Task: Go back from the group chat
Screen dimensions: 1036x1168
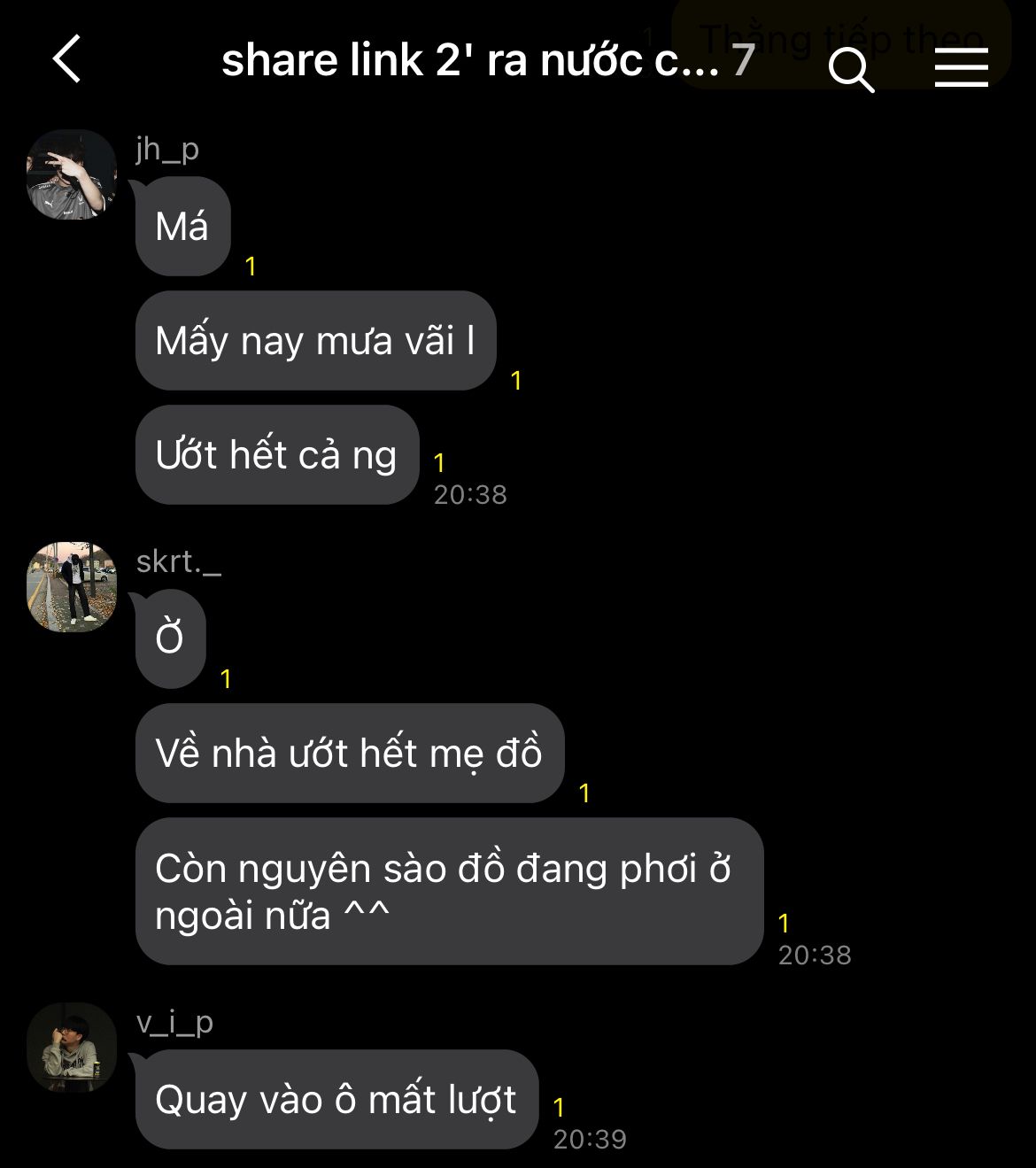Action: click(67, 59)
